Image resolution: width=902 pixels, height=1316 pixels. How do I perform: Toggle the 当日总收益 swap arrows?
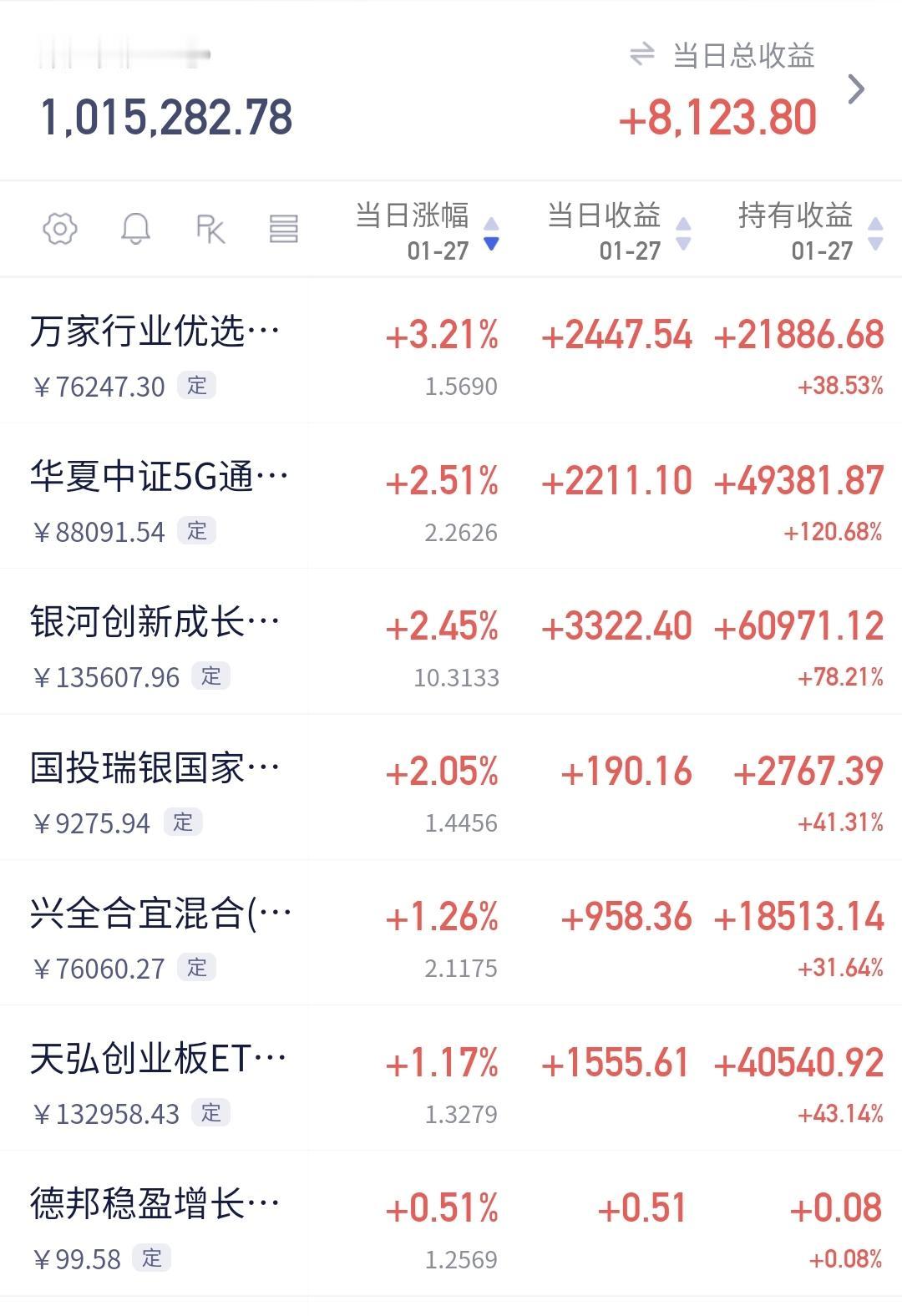pyautogui.click(x=641, y=55)
